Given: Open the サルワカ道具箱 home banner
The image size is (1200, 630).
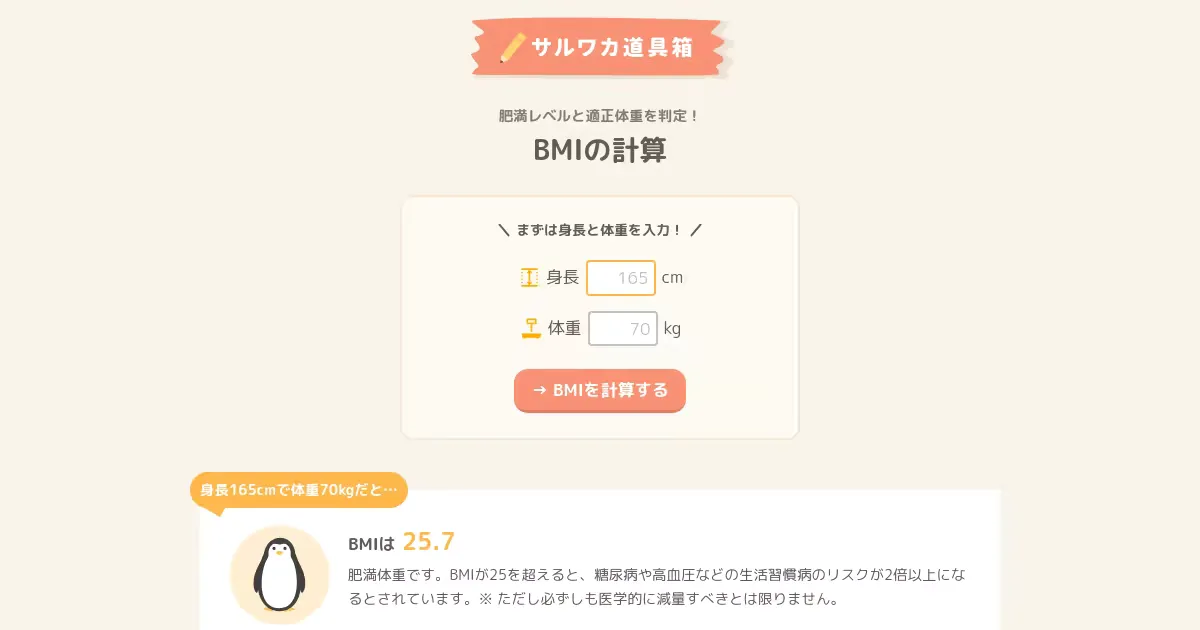Looking at the screenshot, I should click(600, 47).
